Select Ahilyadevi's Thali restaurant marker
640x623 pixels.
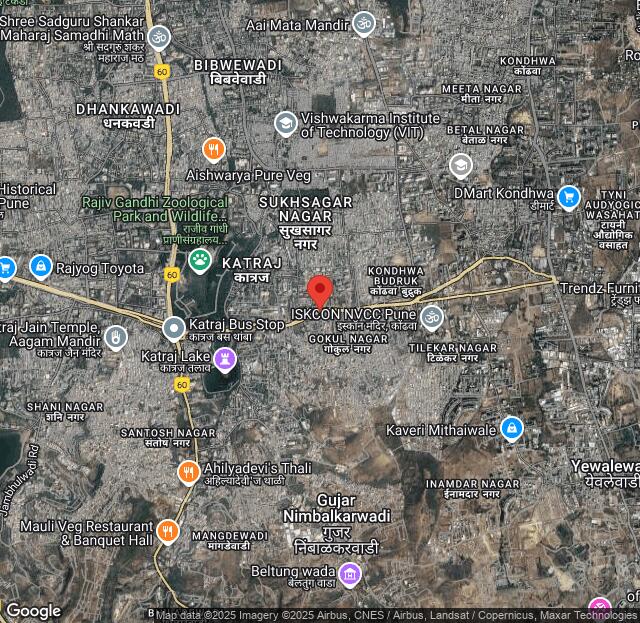(188, 470)
